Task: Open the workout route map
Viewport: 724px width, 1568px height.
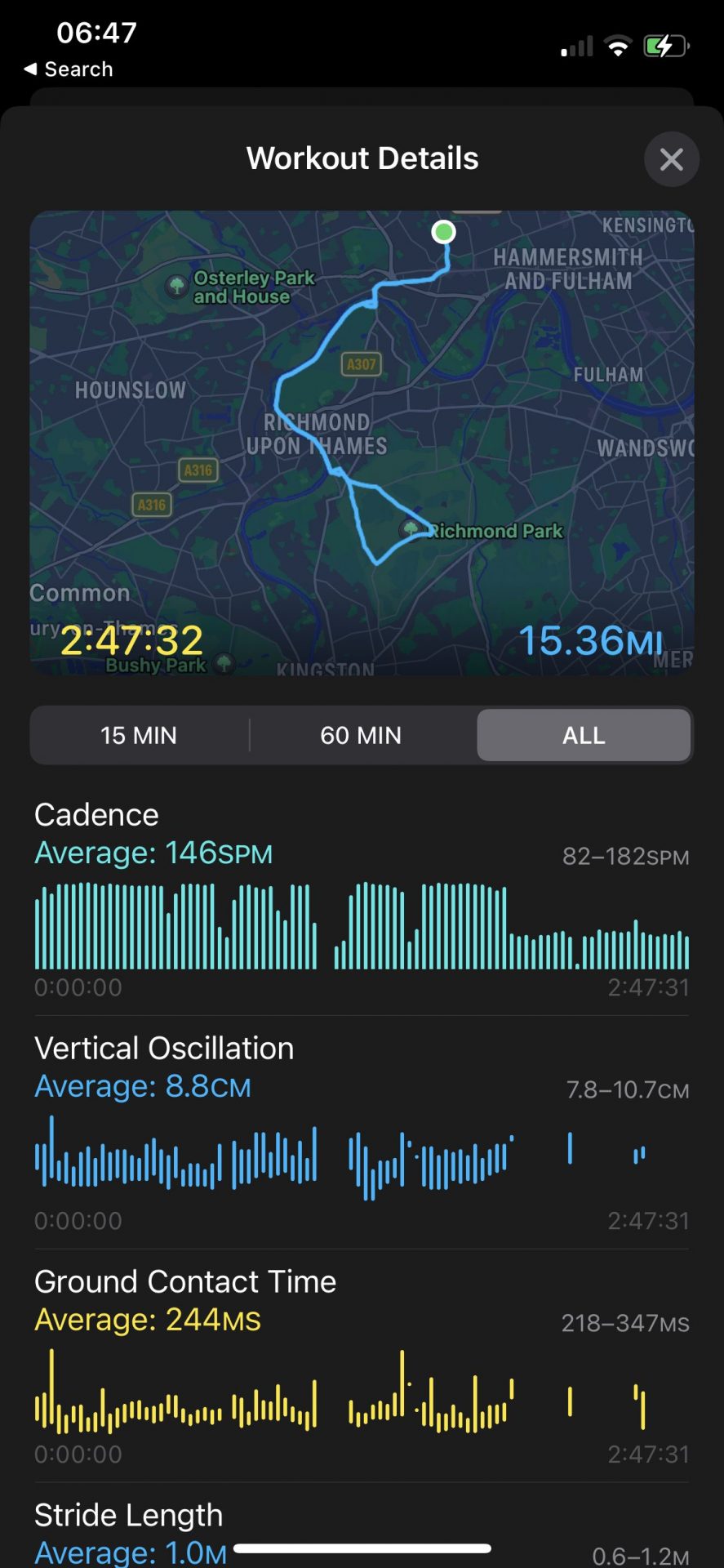Action: (362, 441)
